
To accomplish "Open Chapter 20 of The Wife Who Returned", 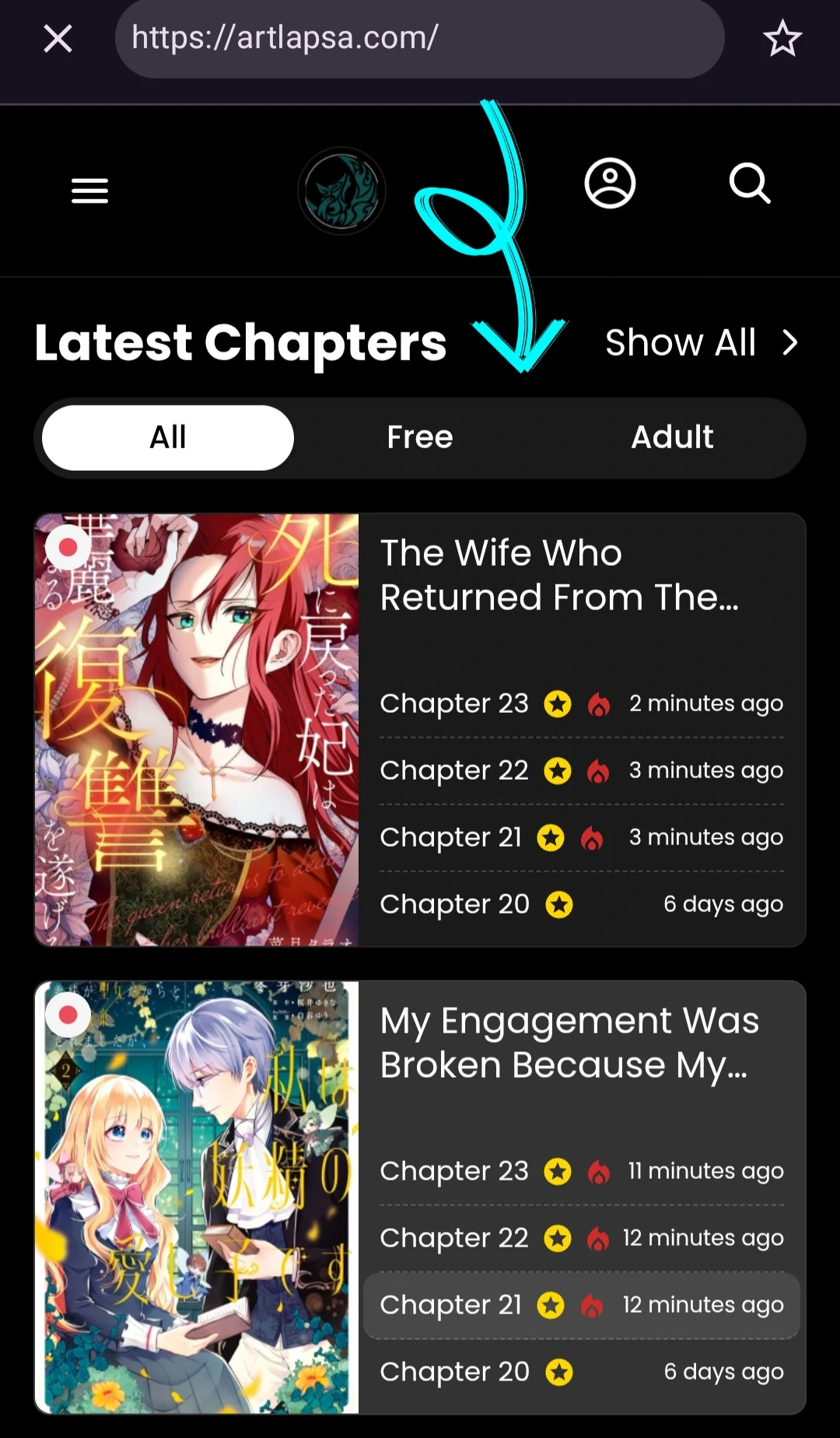I will click(x=454, y=904).
